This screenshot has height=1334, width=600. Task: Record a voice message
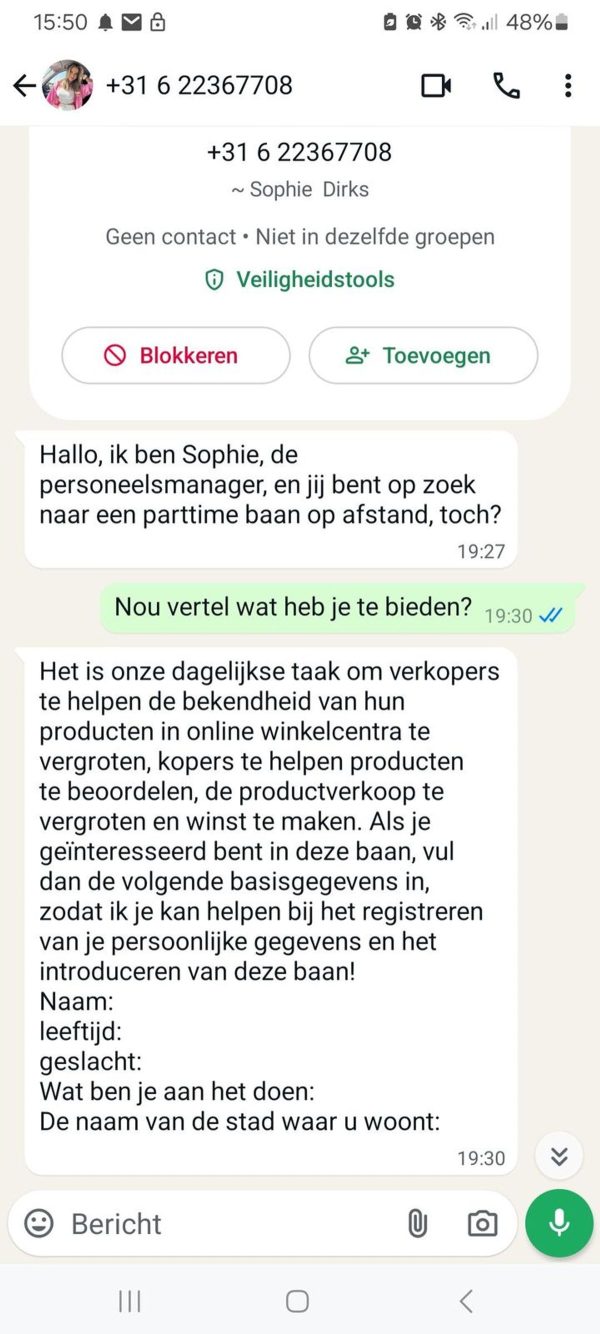click(559, 1223)
